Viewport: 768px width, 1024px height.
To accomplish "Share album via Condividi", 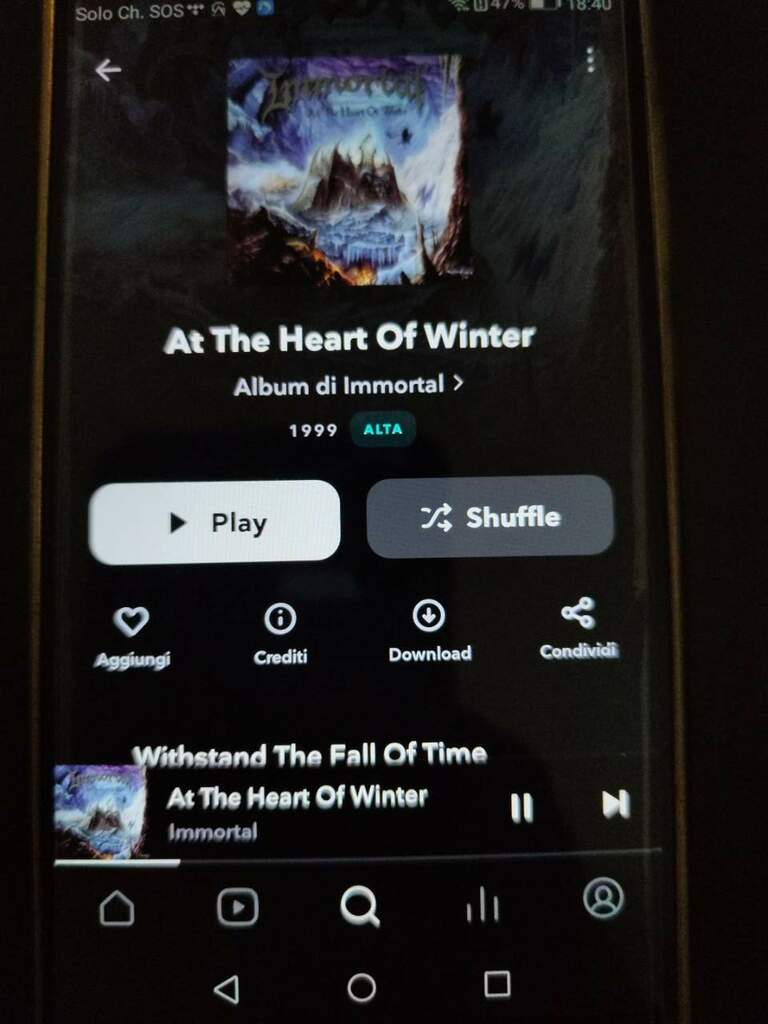I will pos(578,627).
